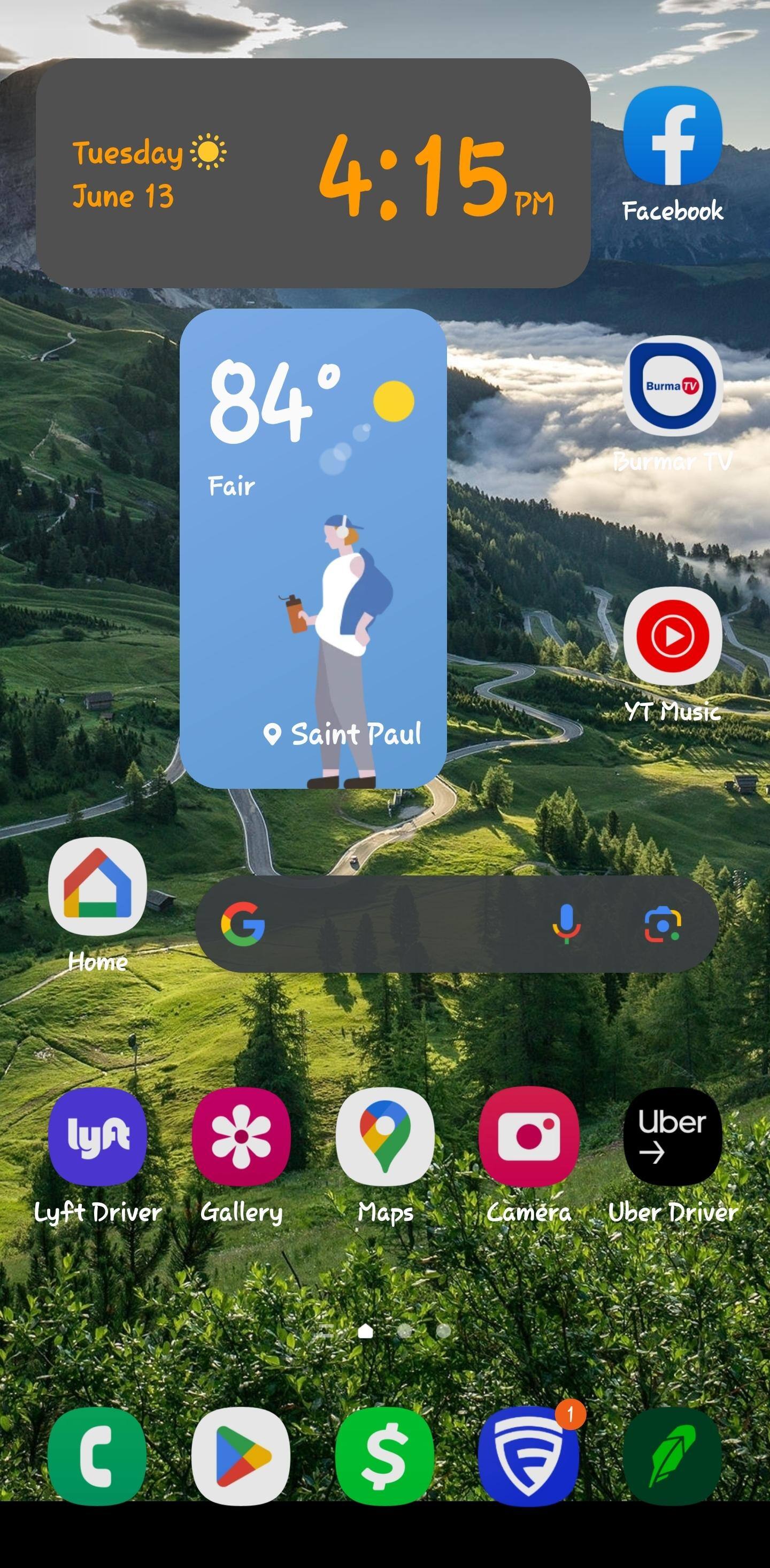
Task: Open the Google Play Store
Action: [x=241, y=1456]
